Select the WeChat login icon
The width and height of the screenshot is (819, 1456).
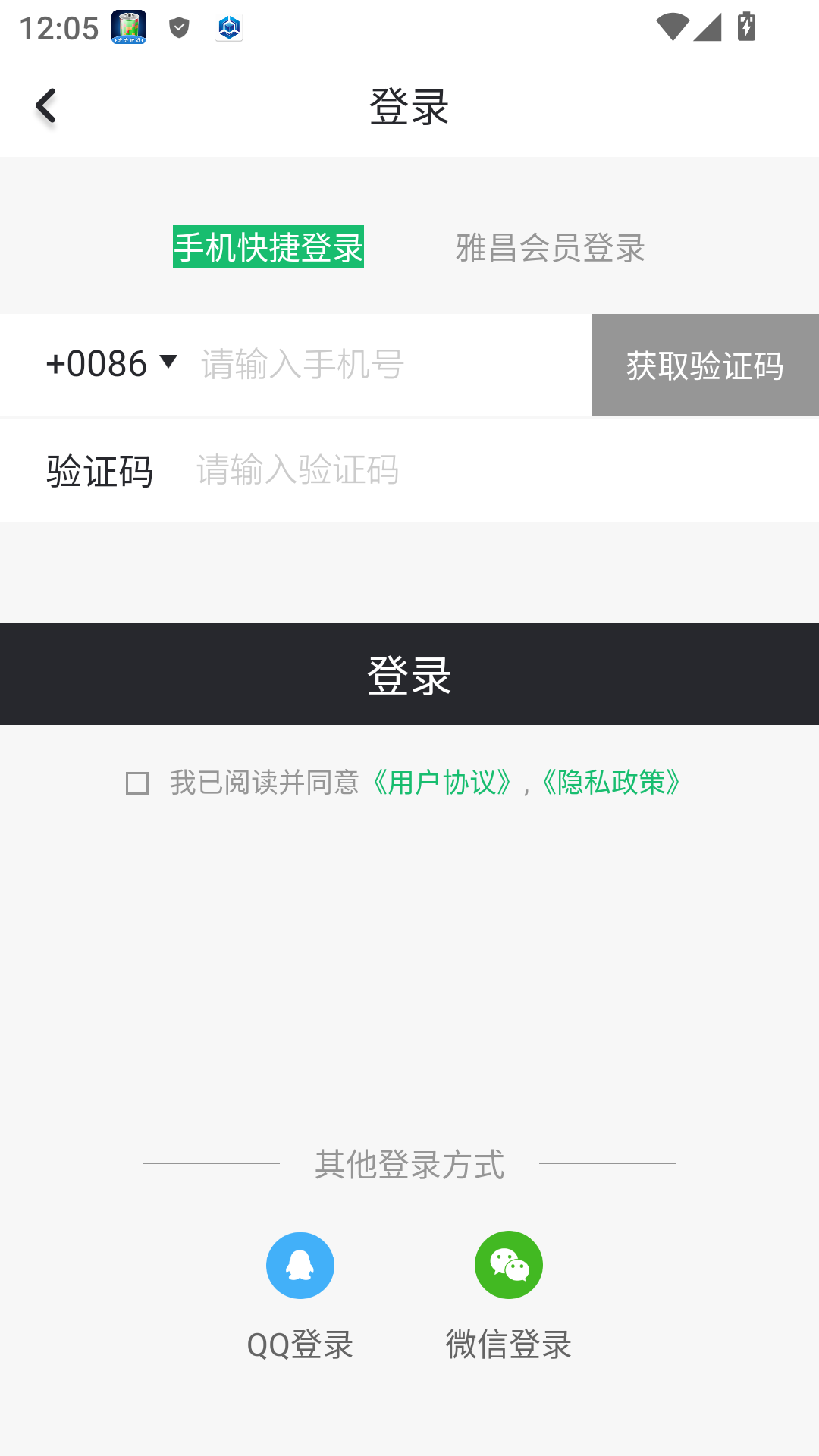point(510,1265)
